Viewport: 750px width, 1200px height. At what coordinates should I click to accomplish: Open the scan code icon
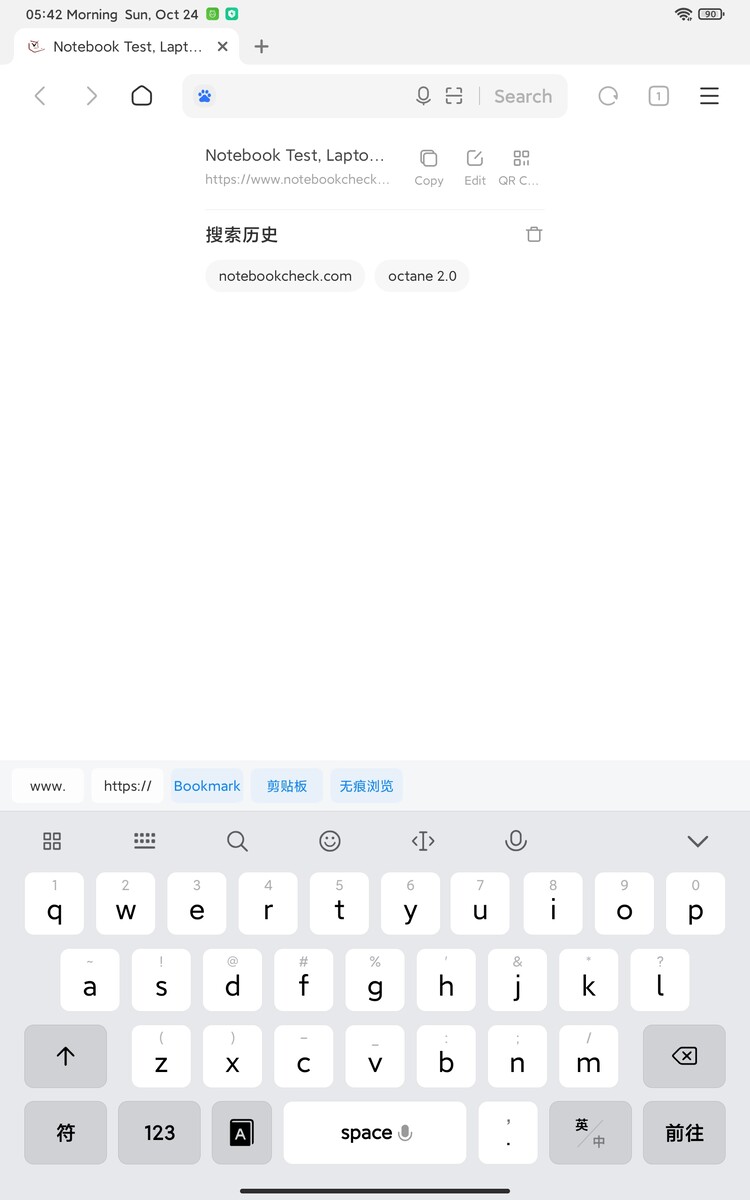pos(454,96)
